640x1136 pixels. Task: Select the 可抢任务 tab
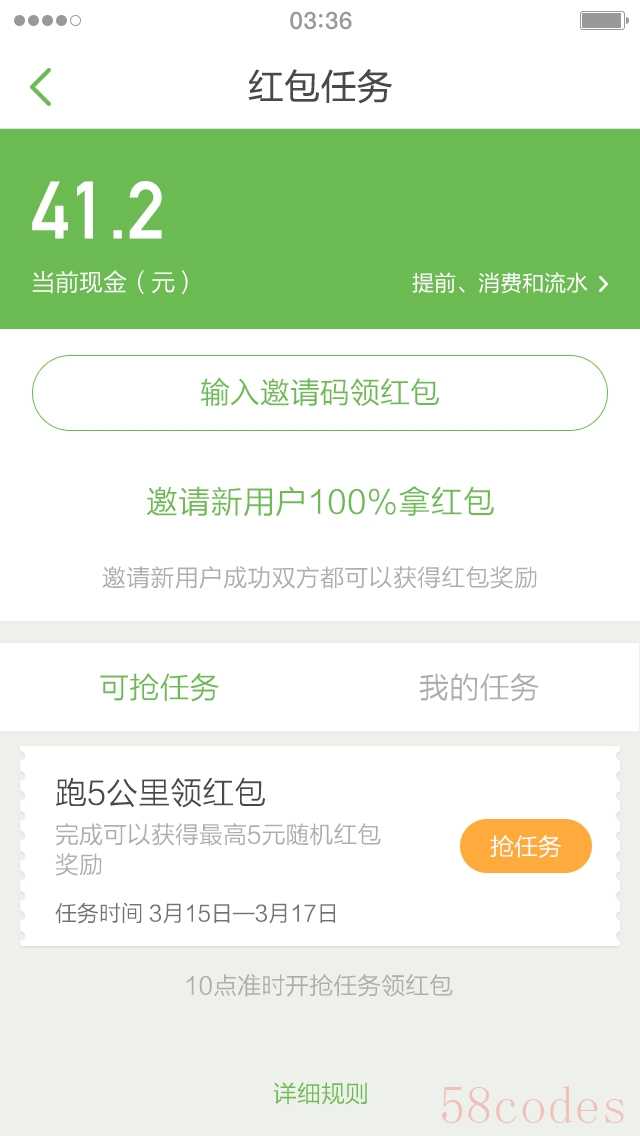coord(159,687)
